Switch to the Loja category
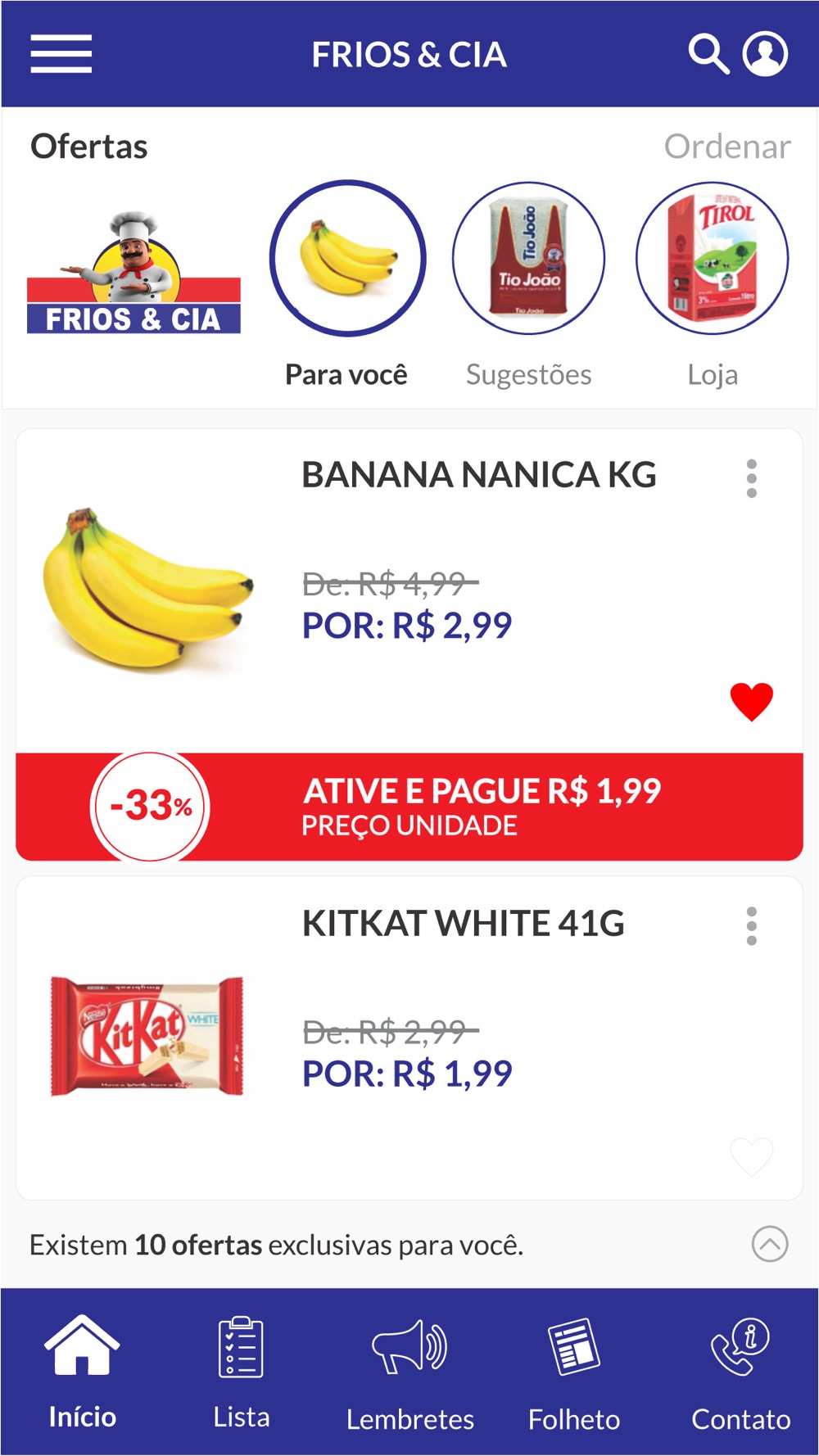 click(x=713, y=283)
